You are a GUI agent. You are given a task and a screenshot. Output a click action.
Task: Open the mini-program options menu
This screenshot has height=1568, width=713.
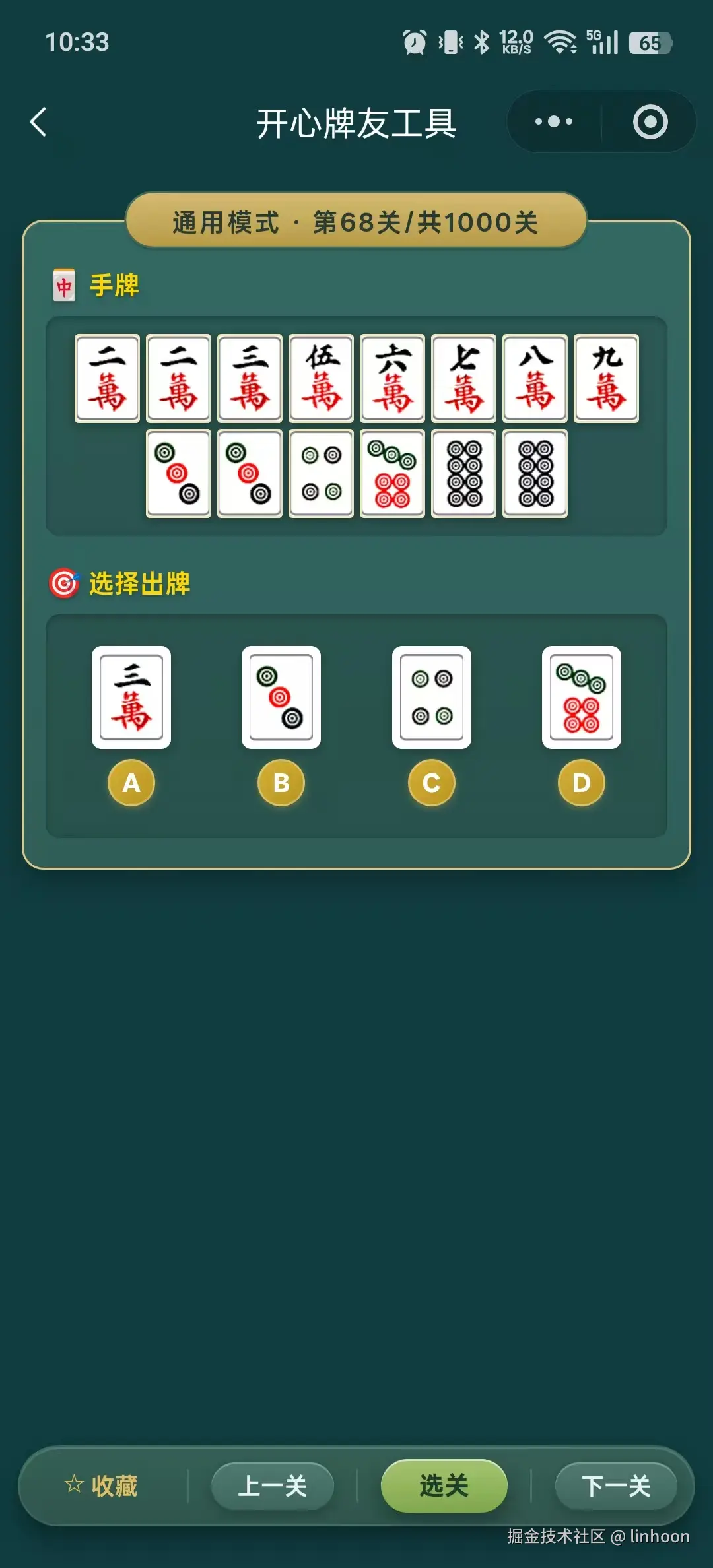(x=552, y=121)
